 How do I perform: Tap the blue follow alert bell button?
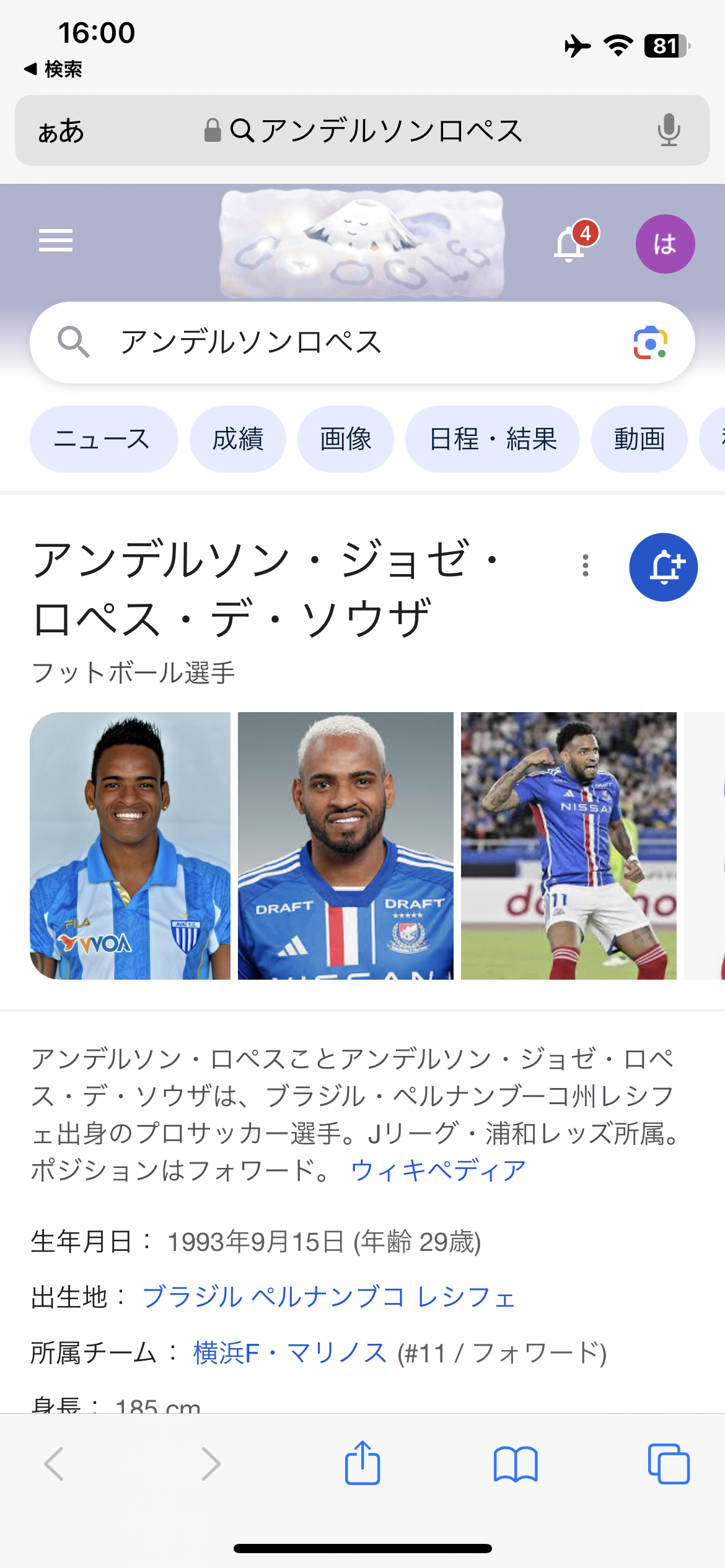click(663, 567)
